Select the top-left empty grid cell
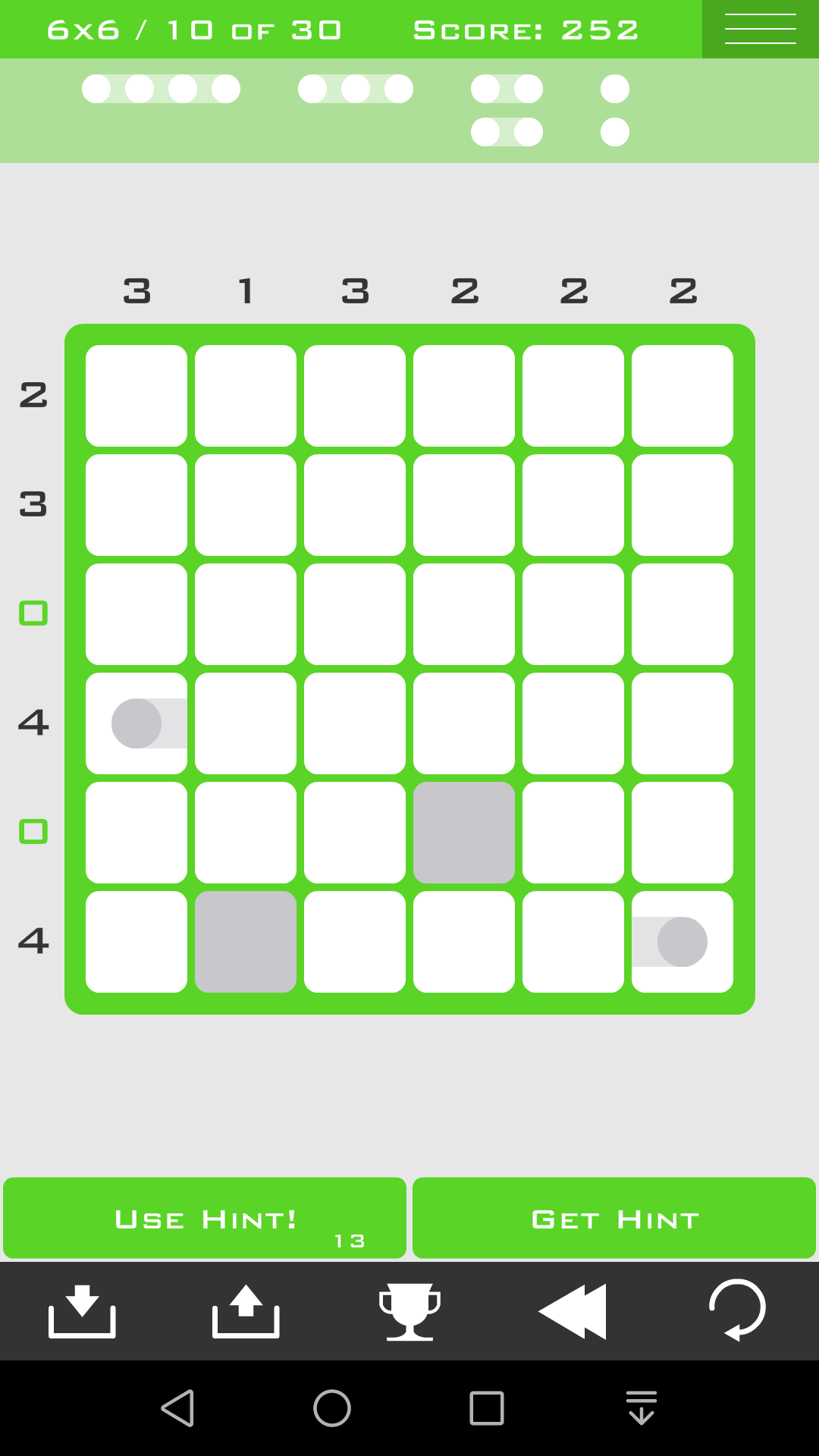Screen dimensions: 819x1456 point(136,396)
